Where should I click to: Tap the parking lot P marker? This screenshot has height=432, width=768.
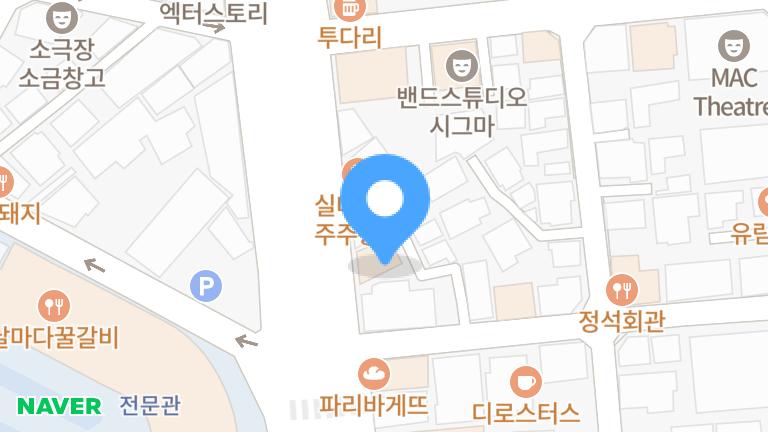click(x=206, y=288)
